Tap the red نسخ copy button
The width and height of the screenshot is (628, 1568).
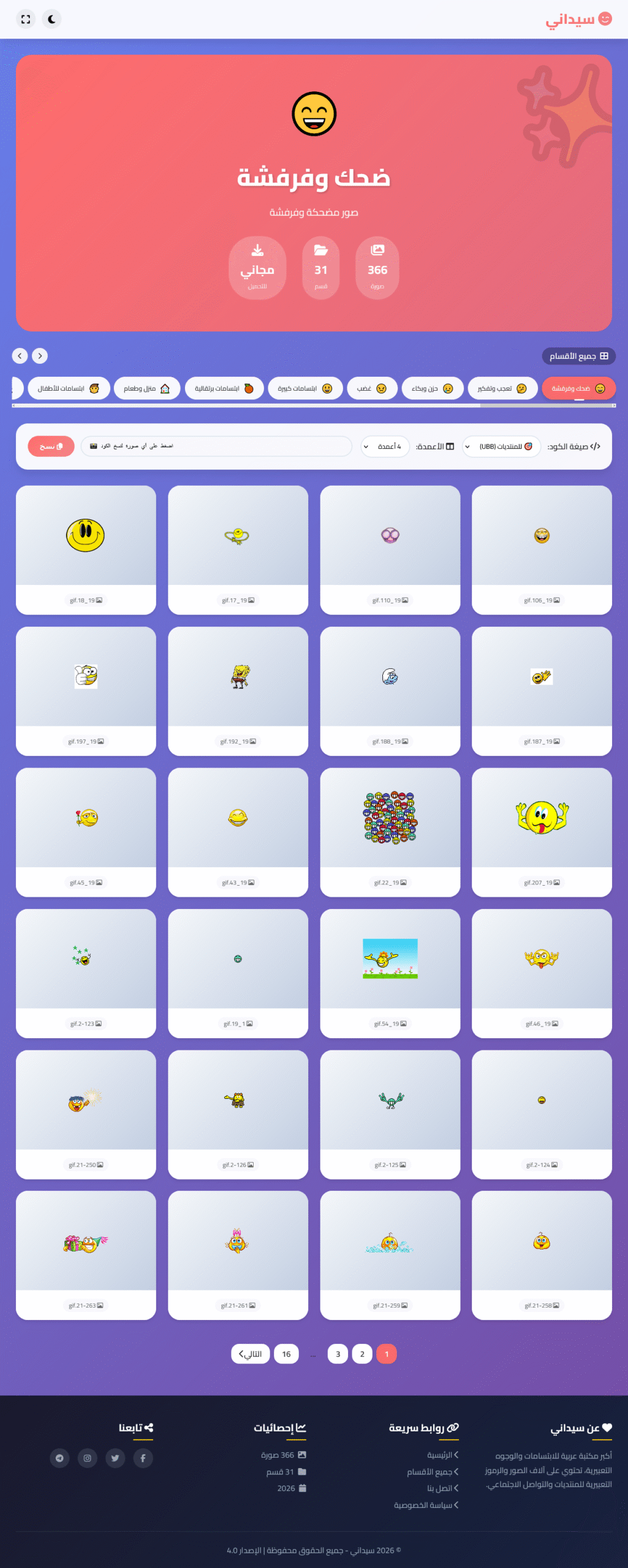click(x=51, y=447)
